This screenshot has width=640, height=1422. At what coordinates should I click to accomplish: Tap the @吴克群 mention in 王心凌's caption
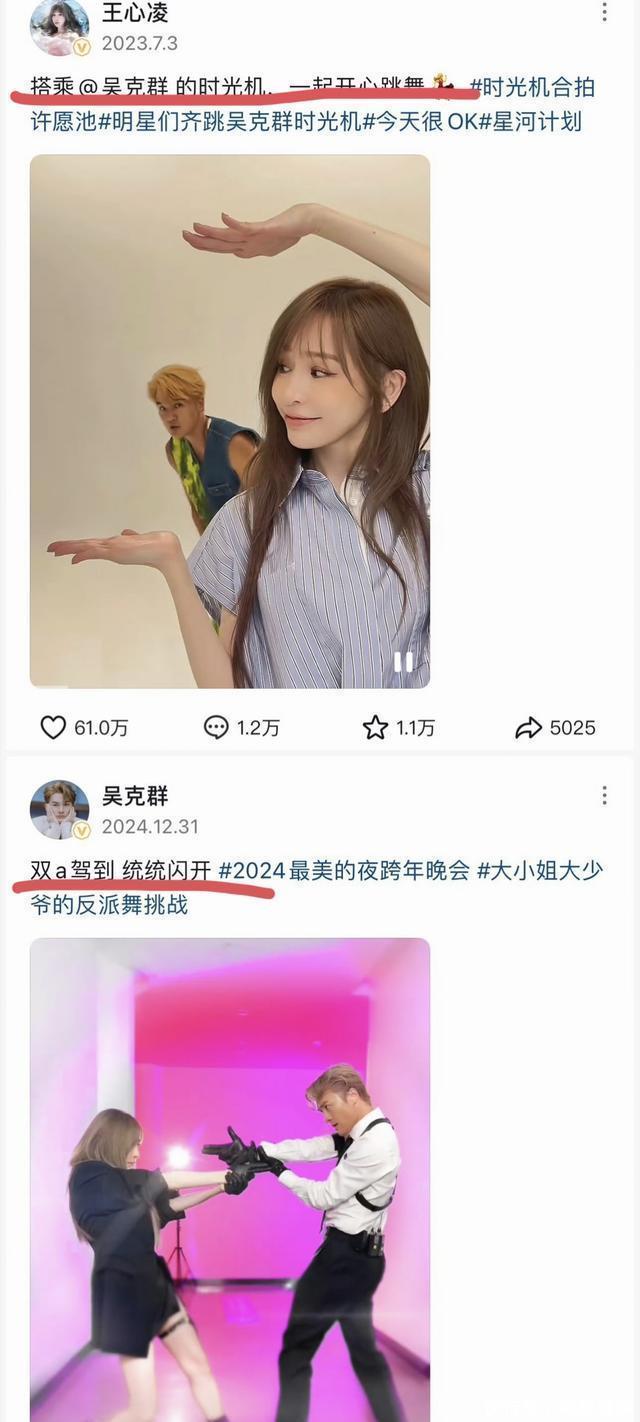(133, 88)
